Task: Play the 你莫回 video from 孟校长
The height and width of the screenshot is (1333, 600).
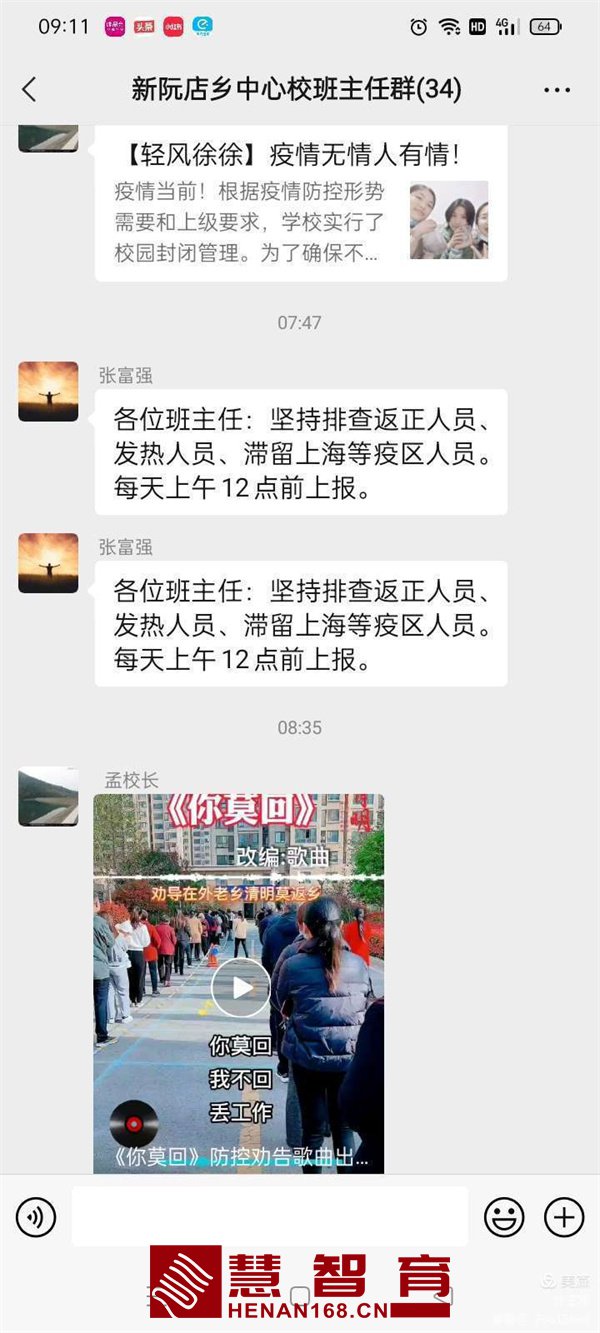Action: coord(240,988)
